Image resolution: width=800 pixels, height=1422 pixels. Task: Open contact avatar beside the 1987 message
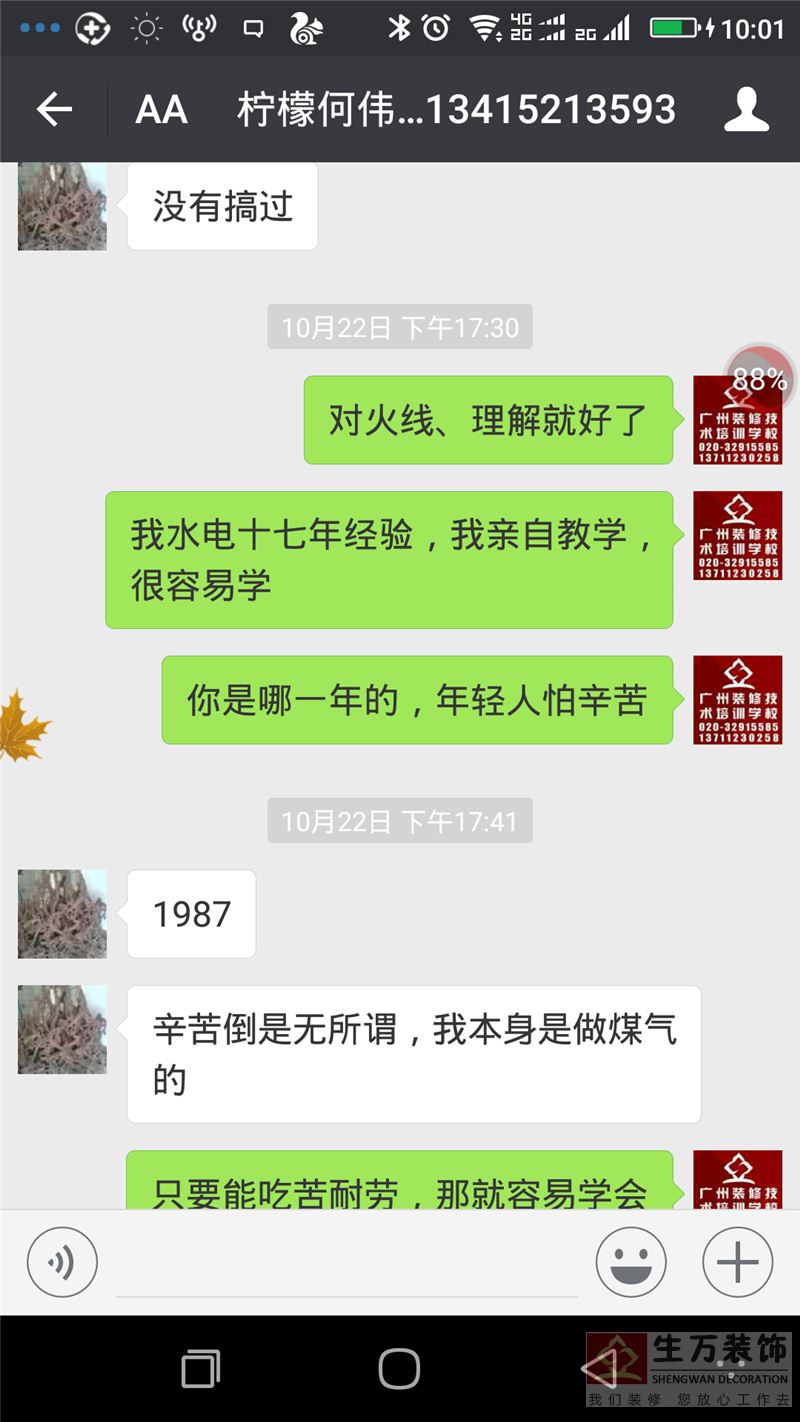62,913
